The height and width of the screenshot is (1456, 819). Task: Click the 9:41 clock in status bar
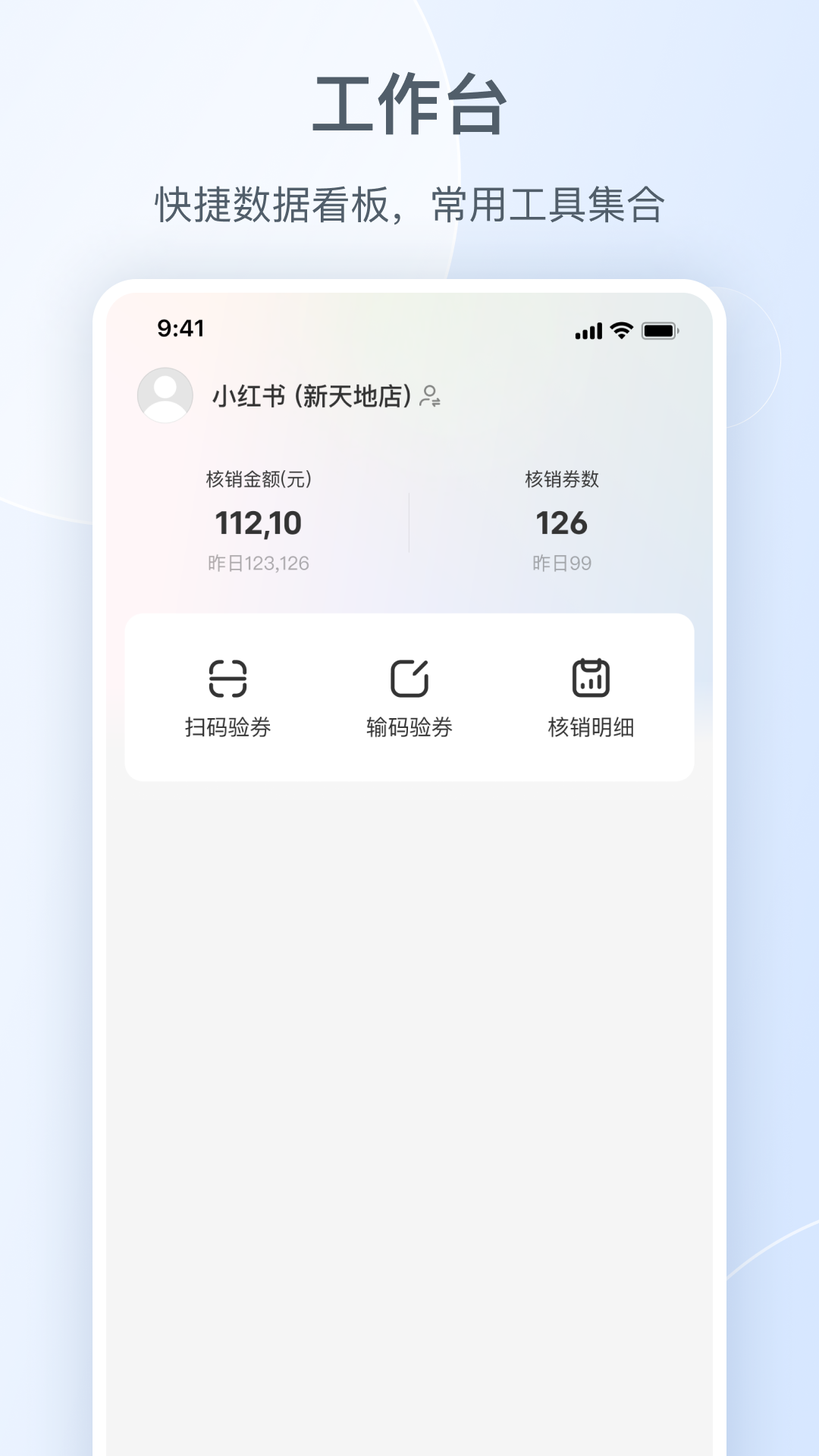(179, 328)
